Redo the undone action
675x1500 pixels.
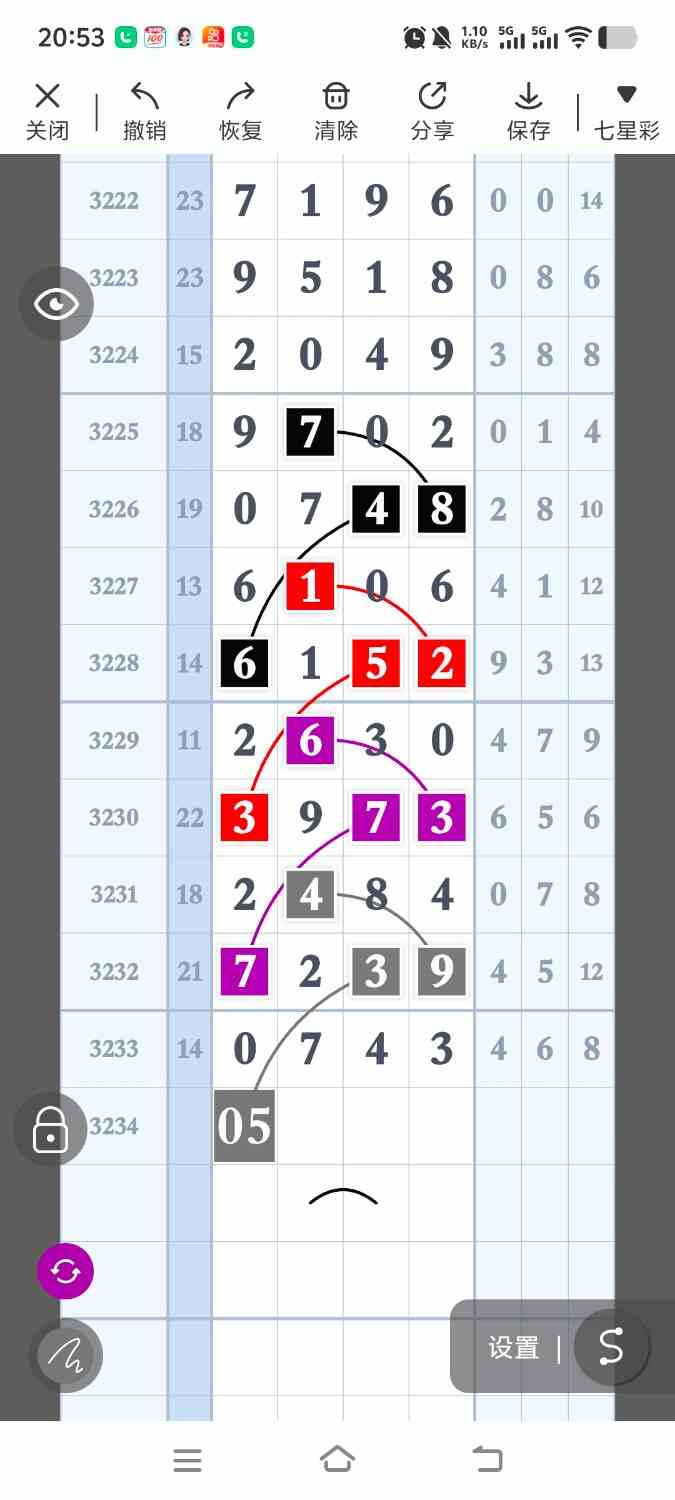click(240, 112)
